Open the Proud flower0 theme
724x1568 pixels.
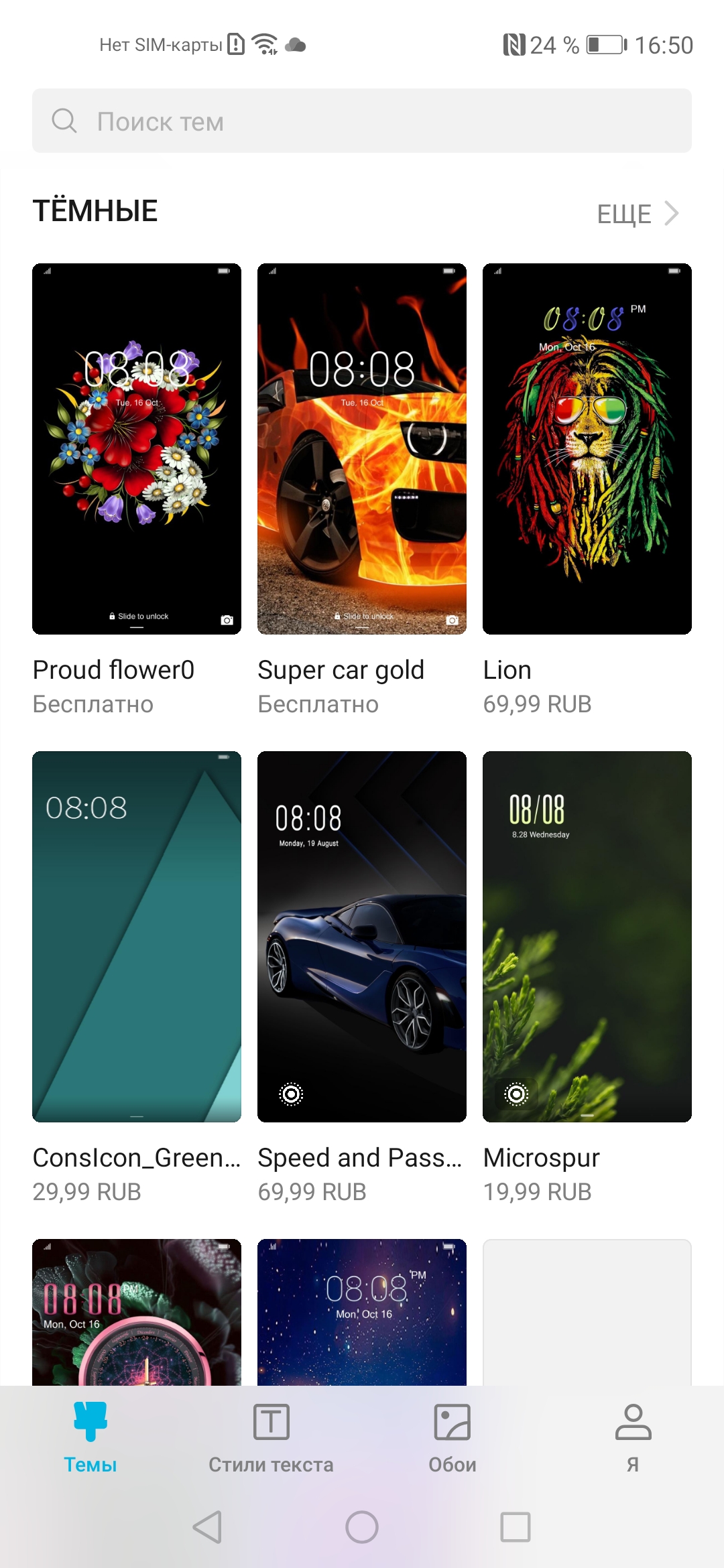pyautogui.click(x=137, y=449)
